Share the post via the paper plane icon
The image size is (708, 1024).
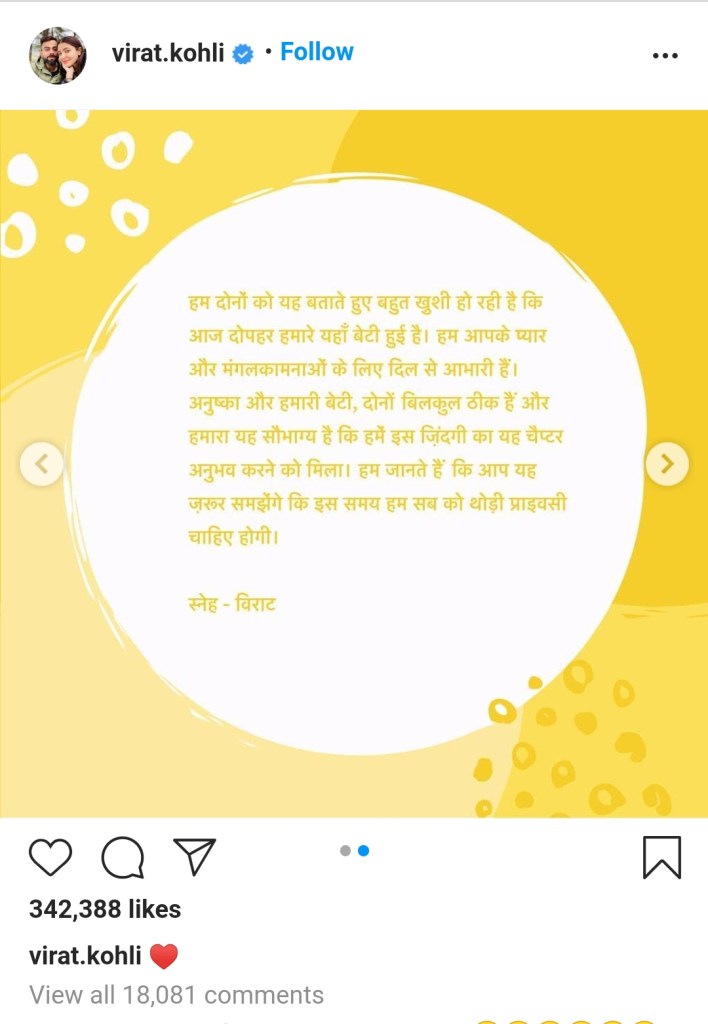tap(195, 856)
